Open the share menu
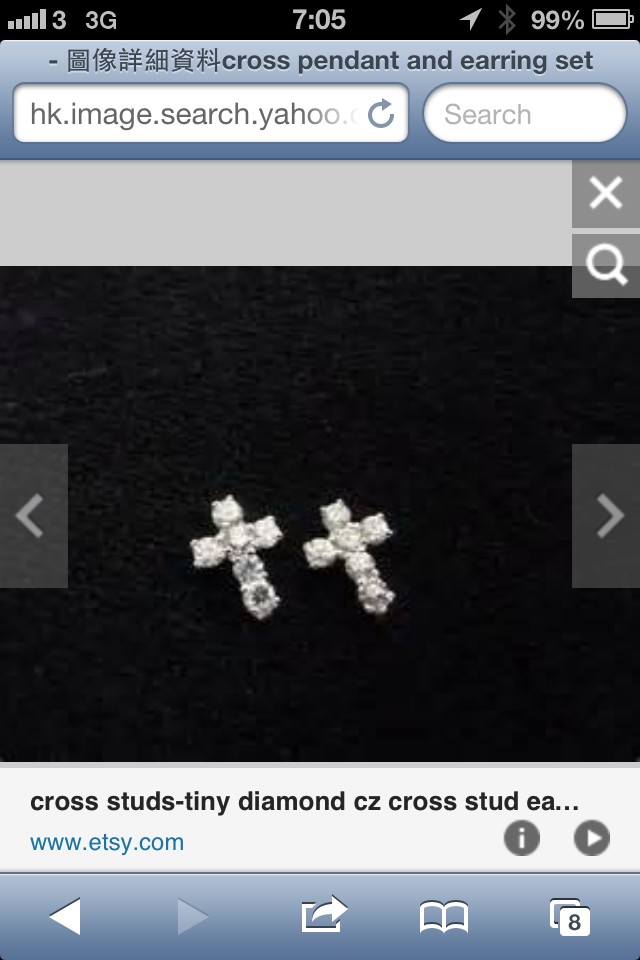Screen dimensions: 640x960 pyautogui.click(x=323, y=916)
